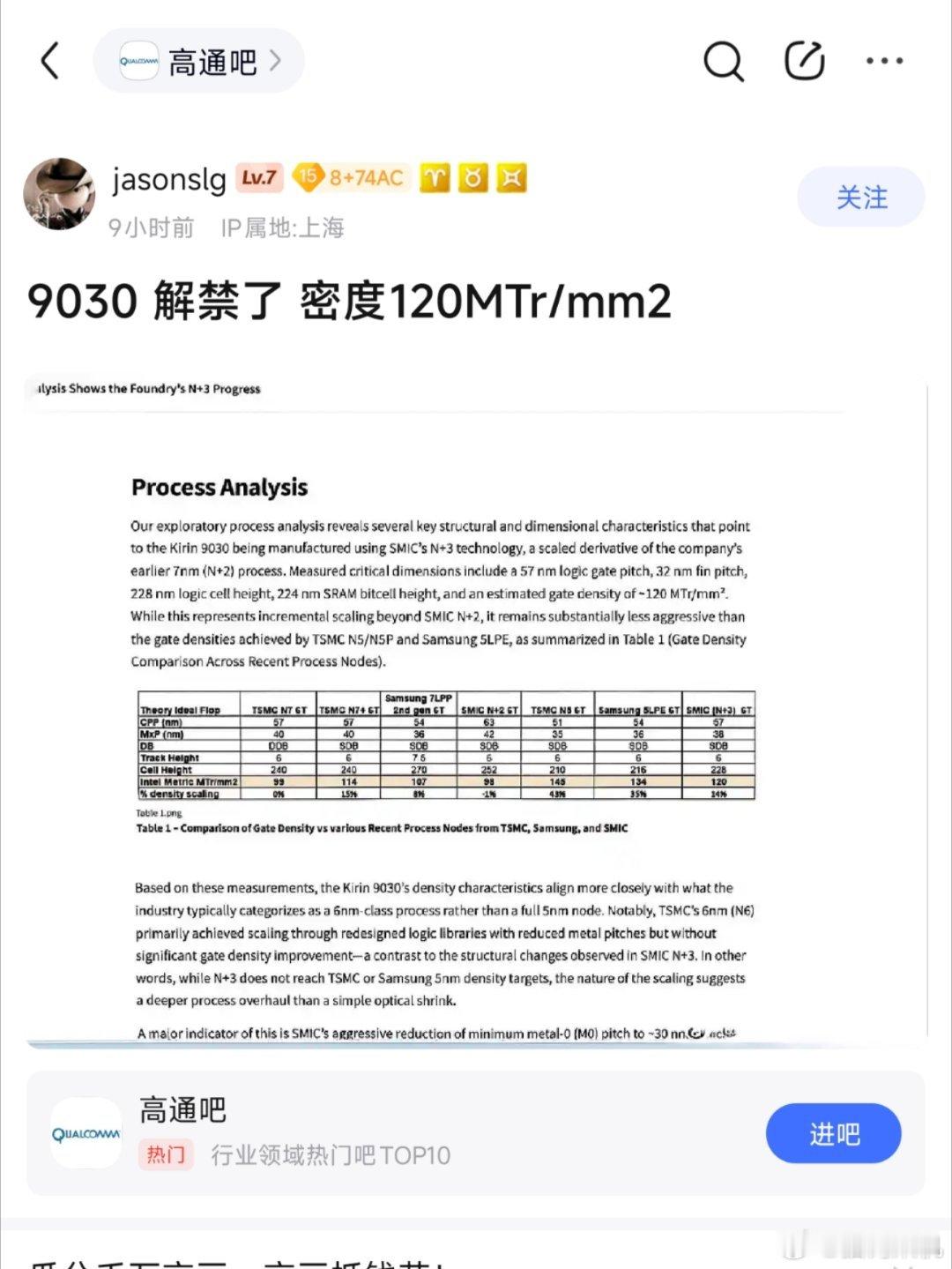952x1269 pixels.
Task: Tap the Aries zodiac badge icon
Action: pyautogui.click(x=434, y=177)
